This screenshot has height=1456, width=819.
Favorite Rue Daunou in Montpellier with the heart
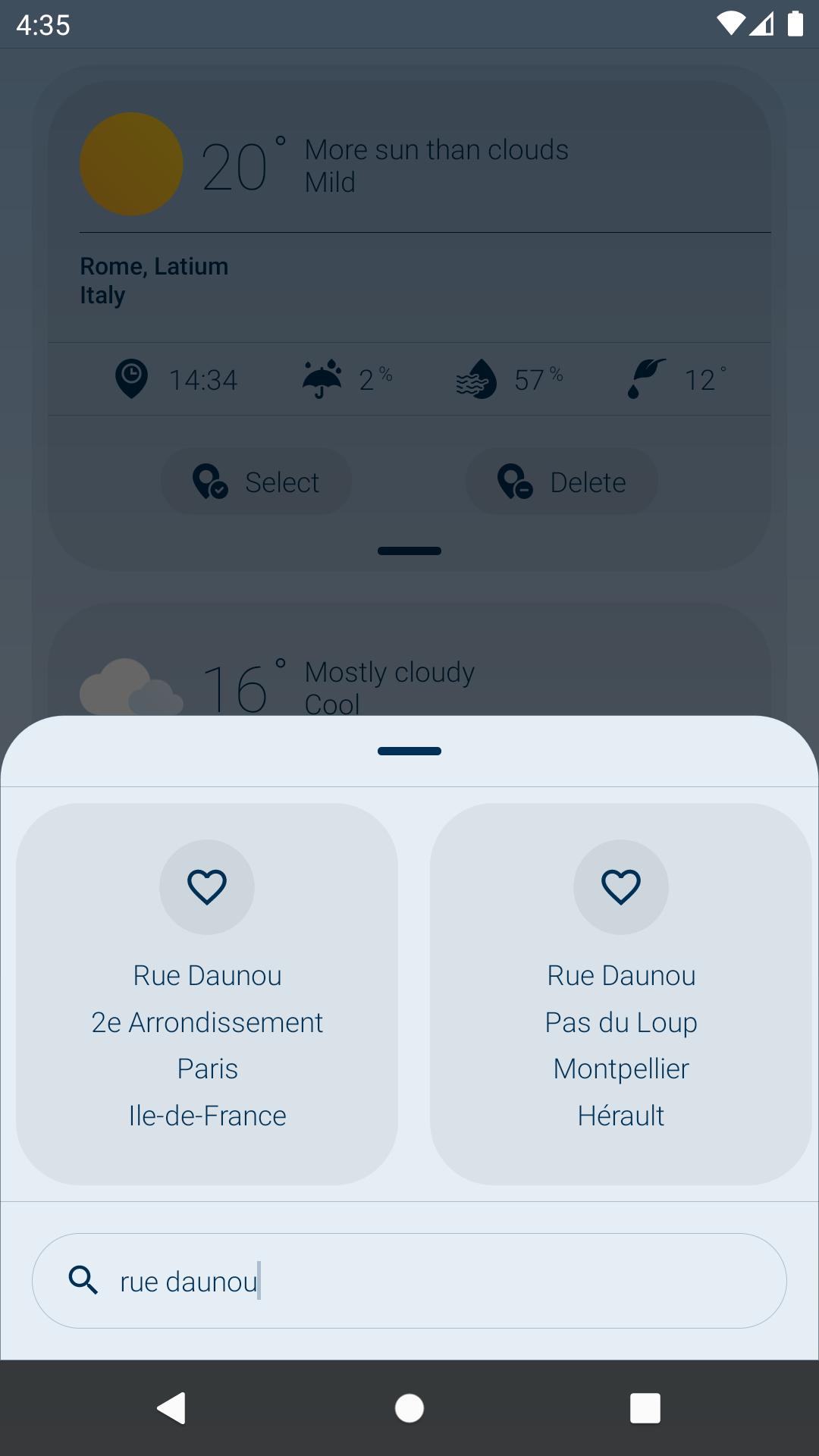[621, 886]
